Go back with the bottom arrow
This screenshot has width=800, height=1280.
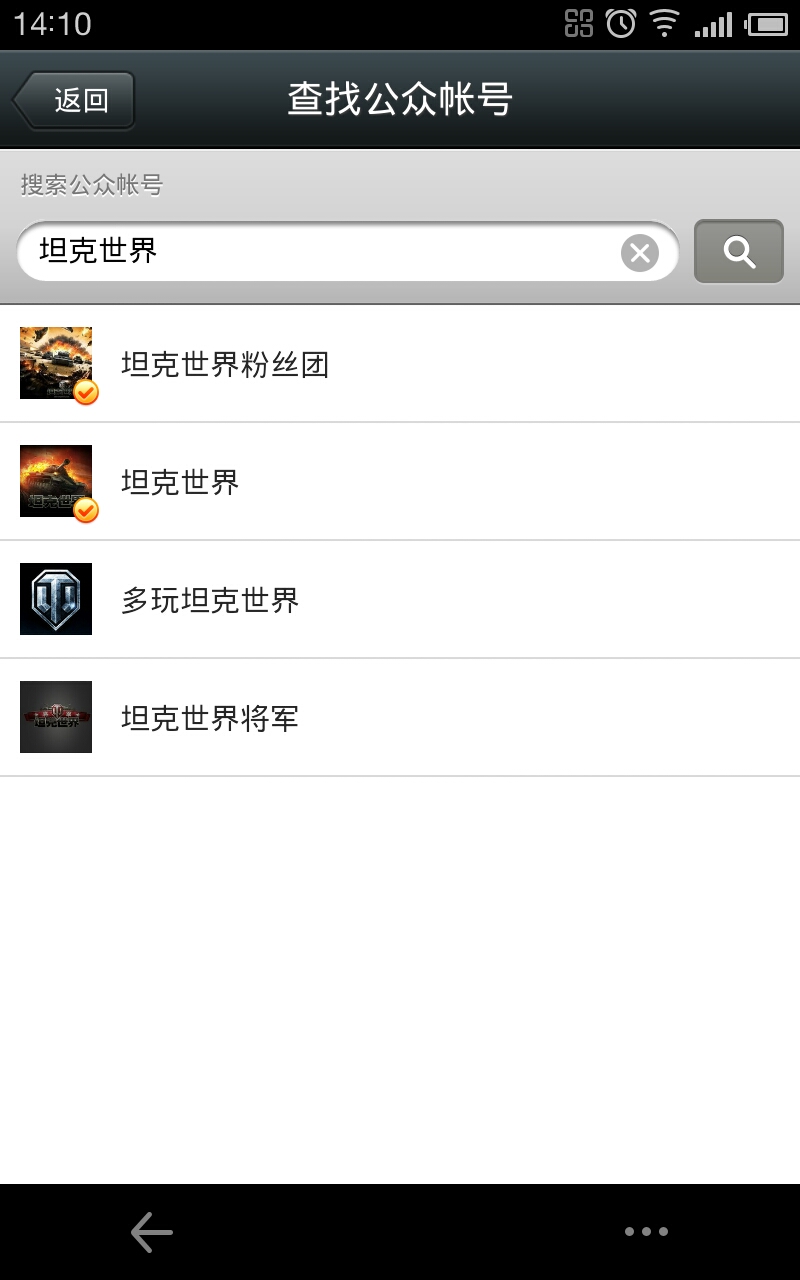click(x=152, y=1232)
